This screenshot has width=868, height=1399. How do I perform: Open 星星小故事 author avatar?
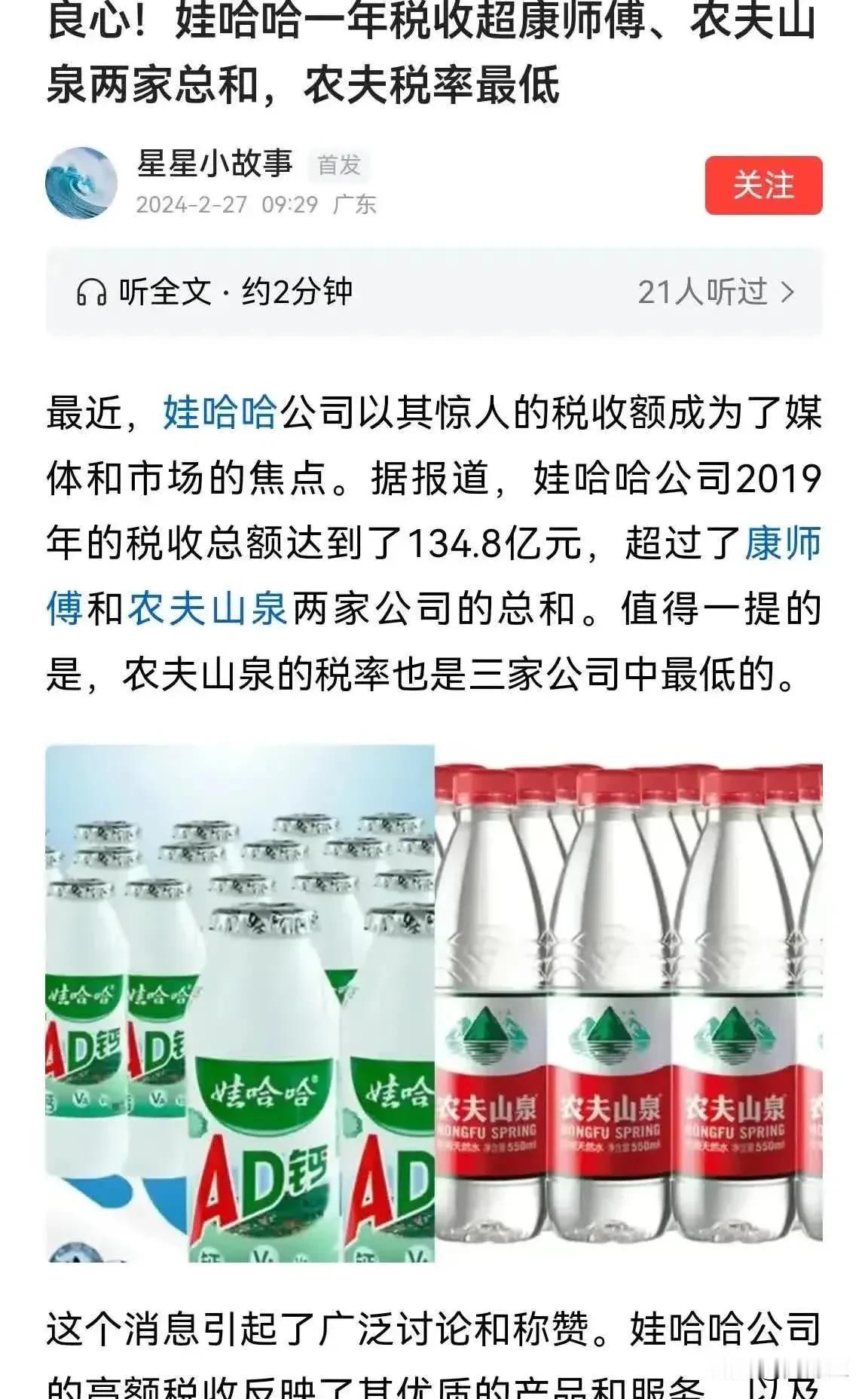[81, 183]
